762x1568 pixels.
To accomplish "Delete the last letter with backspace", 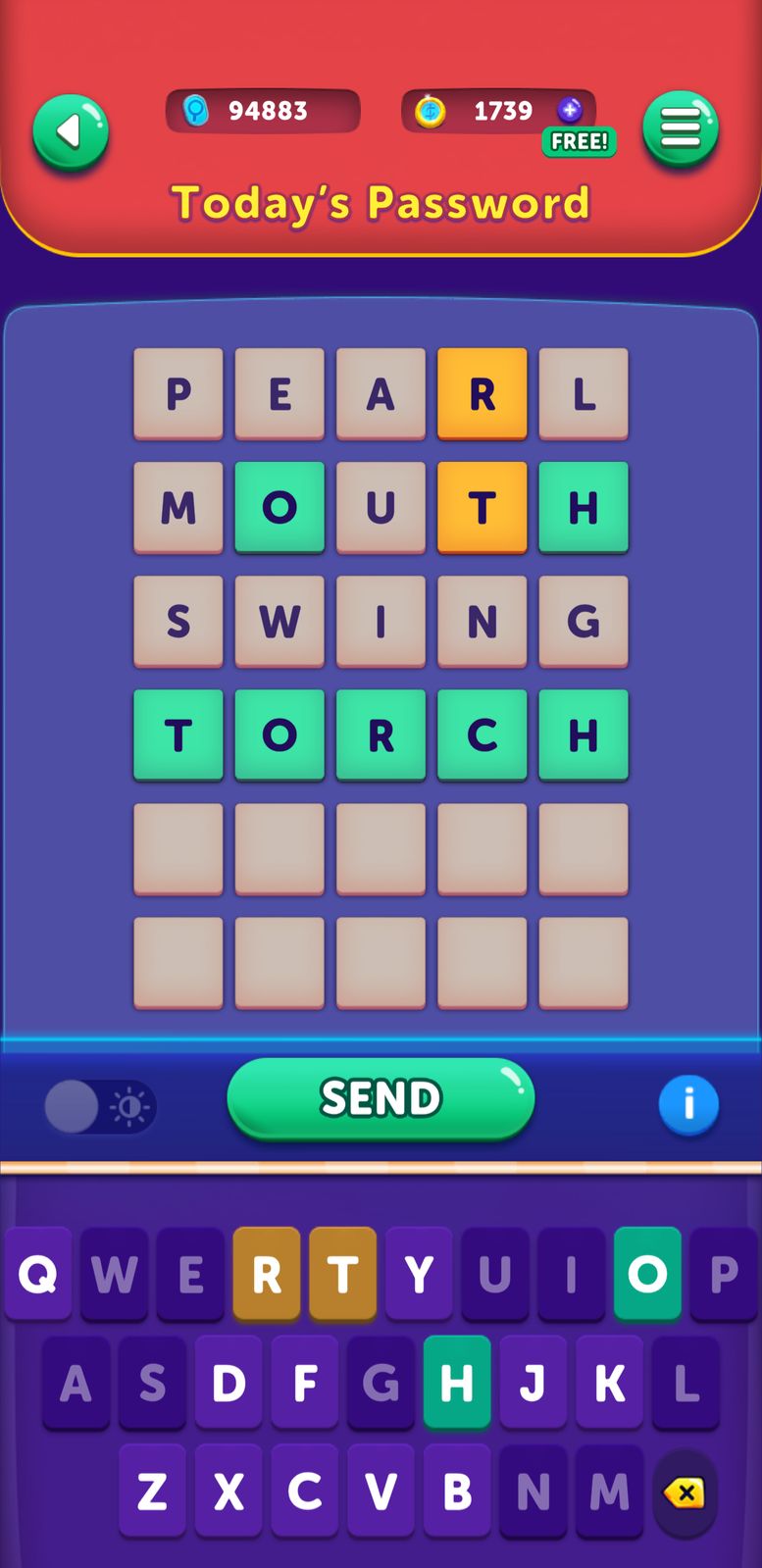I will pos(684,1492).
